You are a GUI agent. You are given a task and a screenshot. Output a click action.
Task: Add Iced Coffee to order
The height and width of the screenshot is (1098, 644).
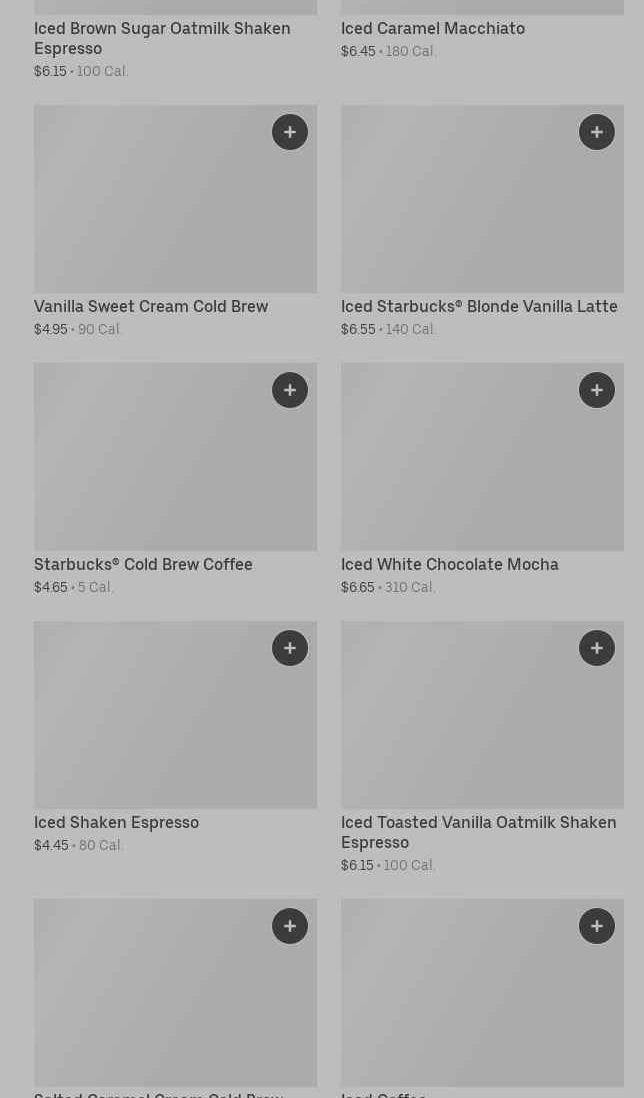597,926
